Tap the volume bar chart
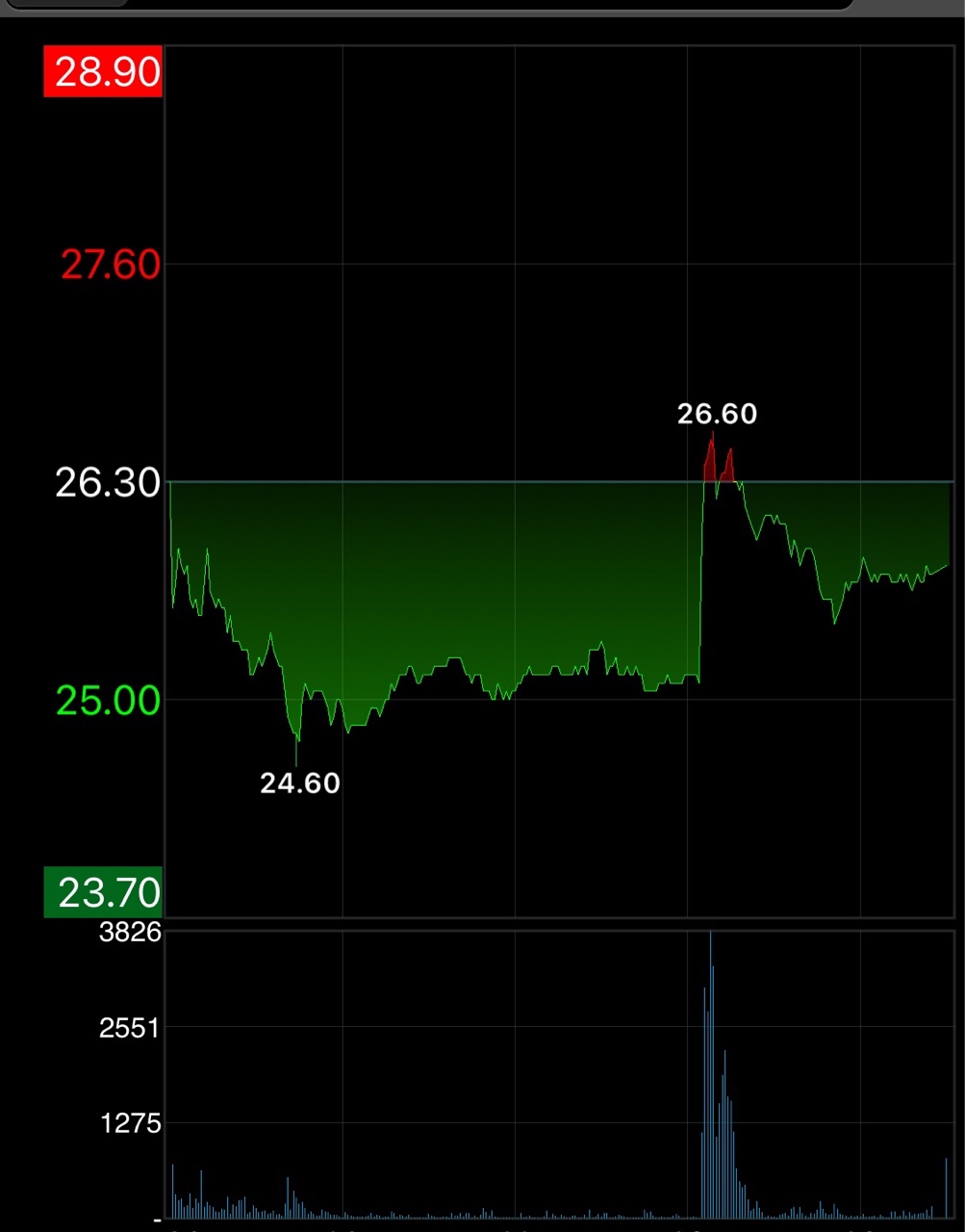This screenshot has width=965, height=1232. pos(558,1073)
